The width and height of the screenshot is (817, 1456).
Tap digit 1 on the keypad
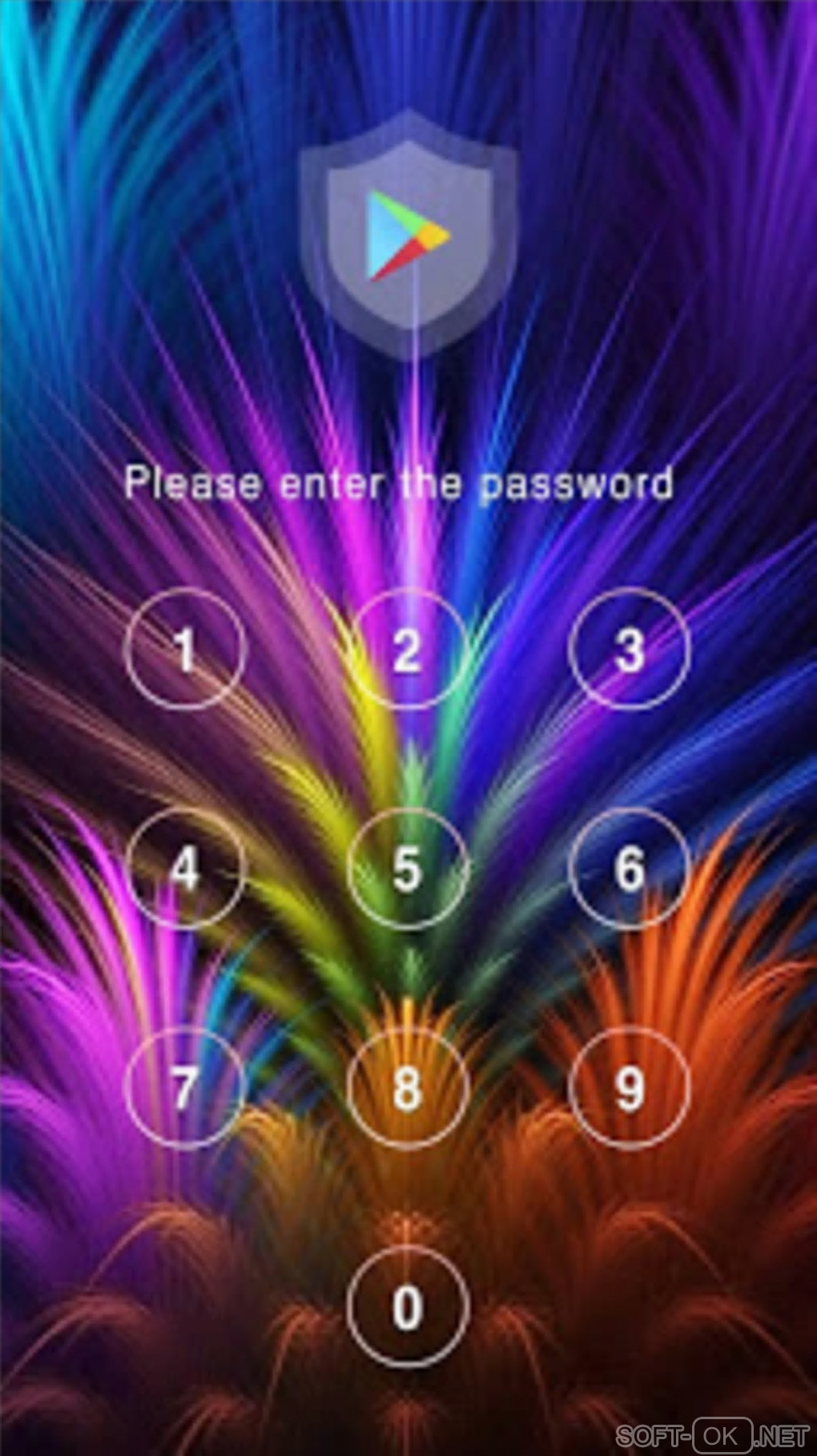coord(185,649)
